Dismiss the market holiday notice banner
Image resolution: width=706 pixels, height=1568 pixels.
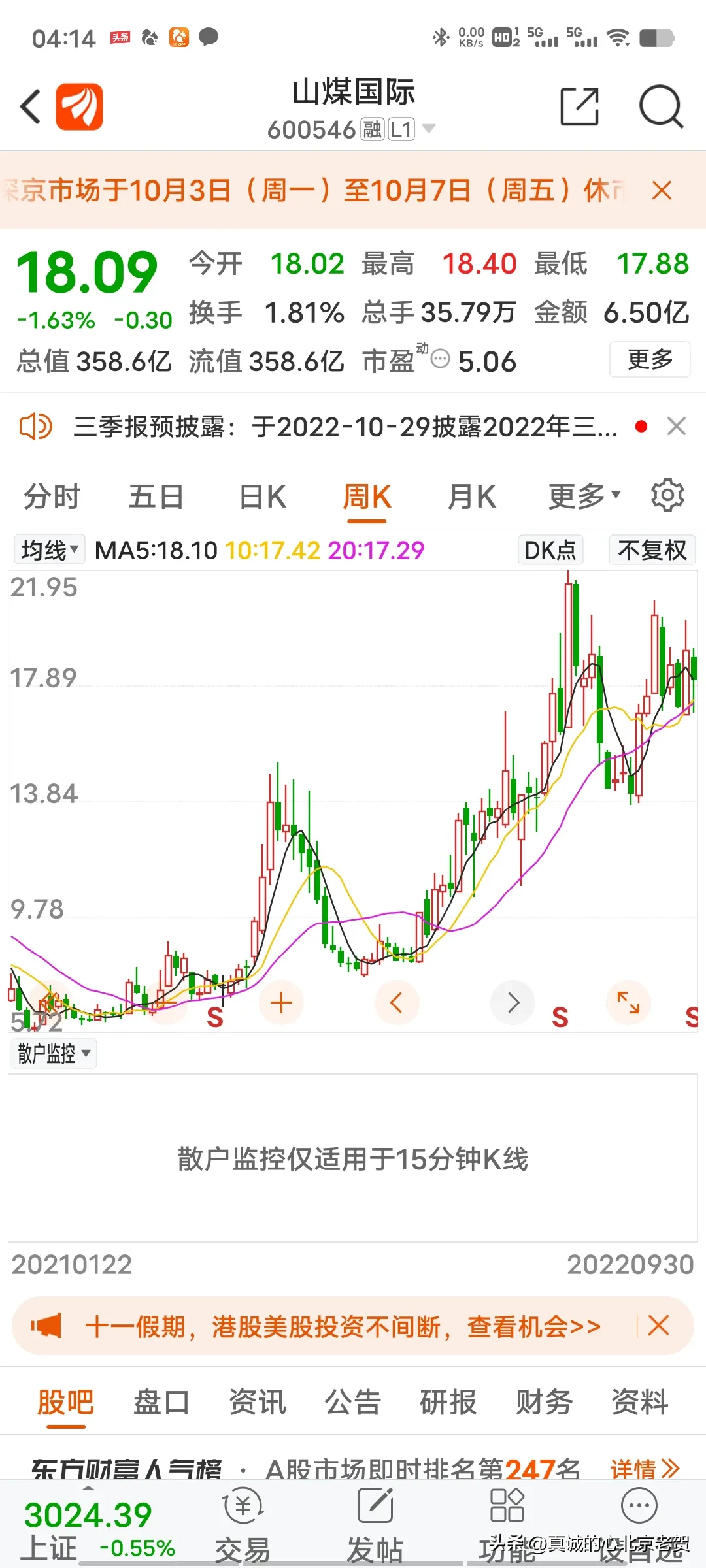662,191
